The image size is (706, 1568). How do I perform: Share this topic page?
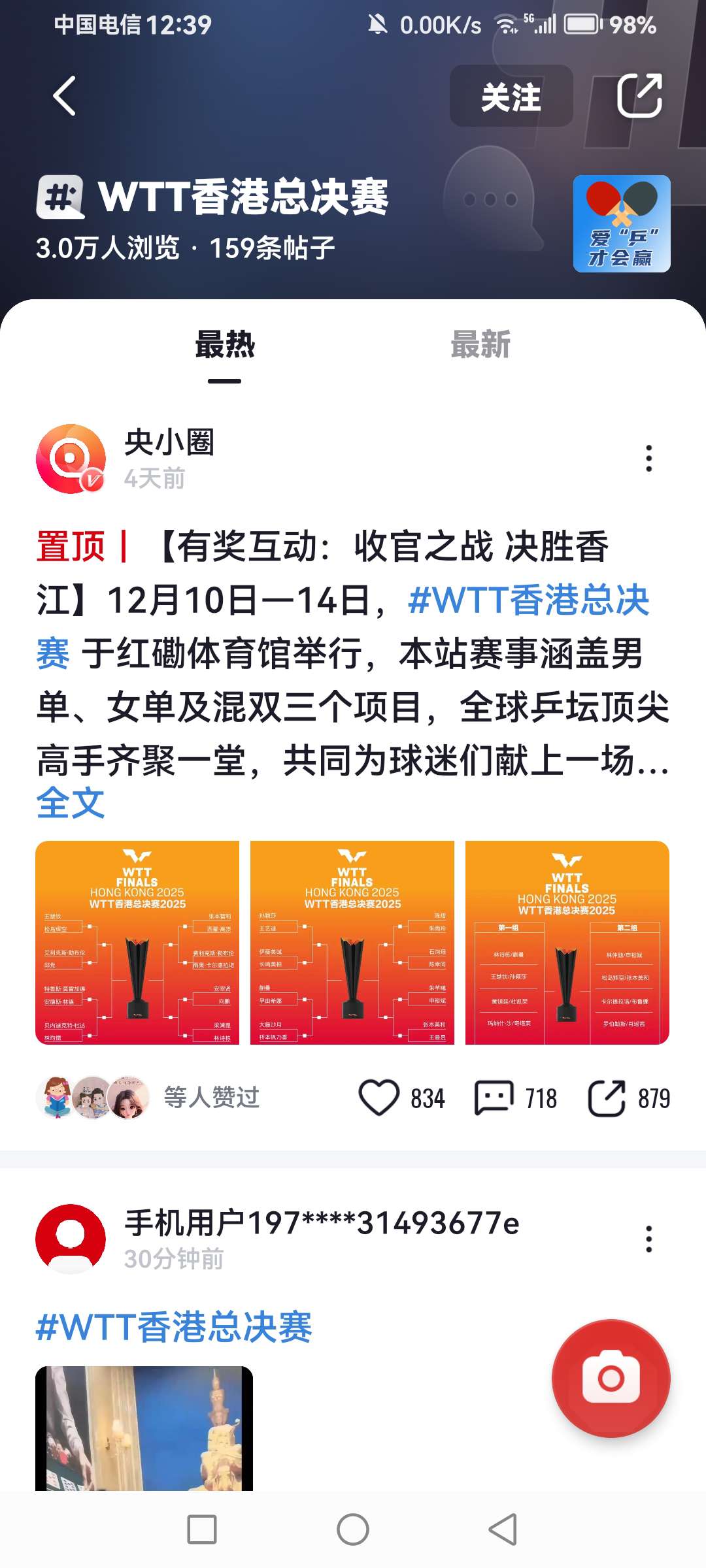639,96
